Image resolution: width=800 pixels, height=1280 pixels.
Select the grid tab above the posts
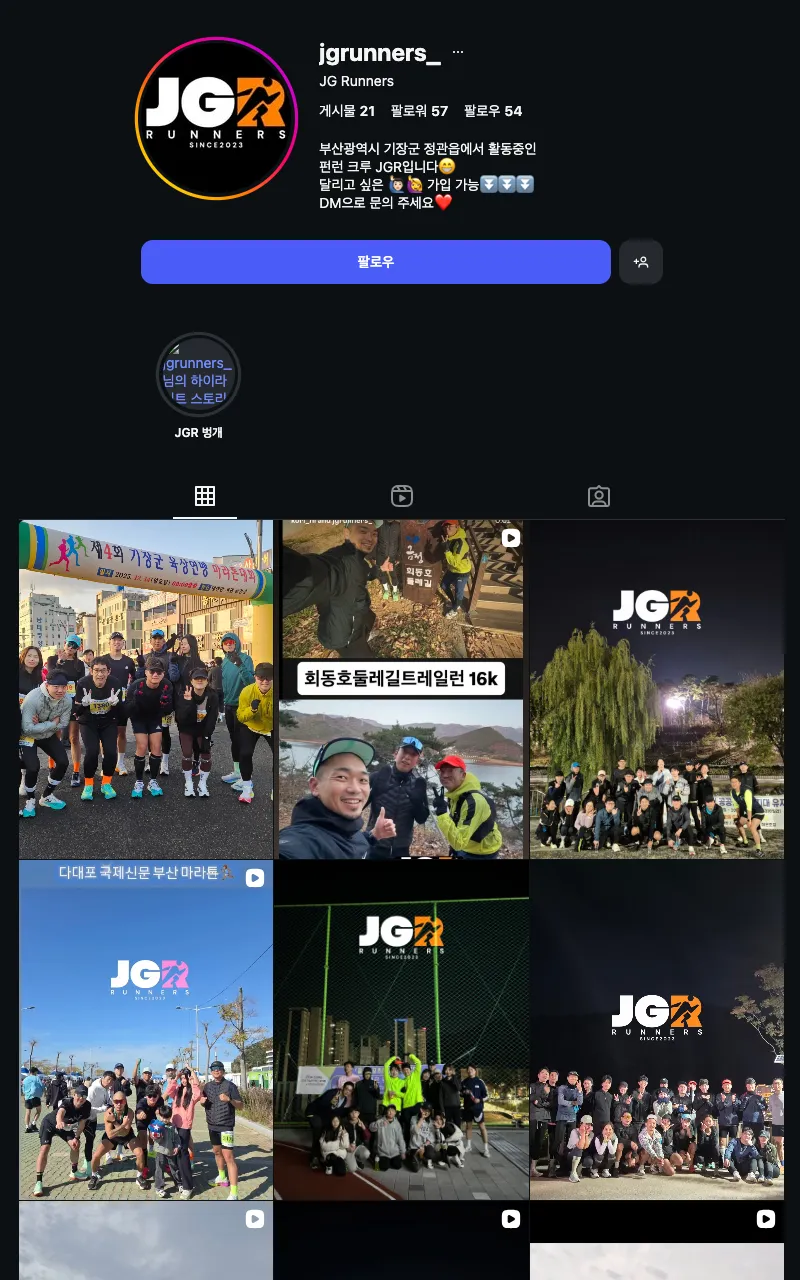pos(204,496)
